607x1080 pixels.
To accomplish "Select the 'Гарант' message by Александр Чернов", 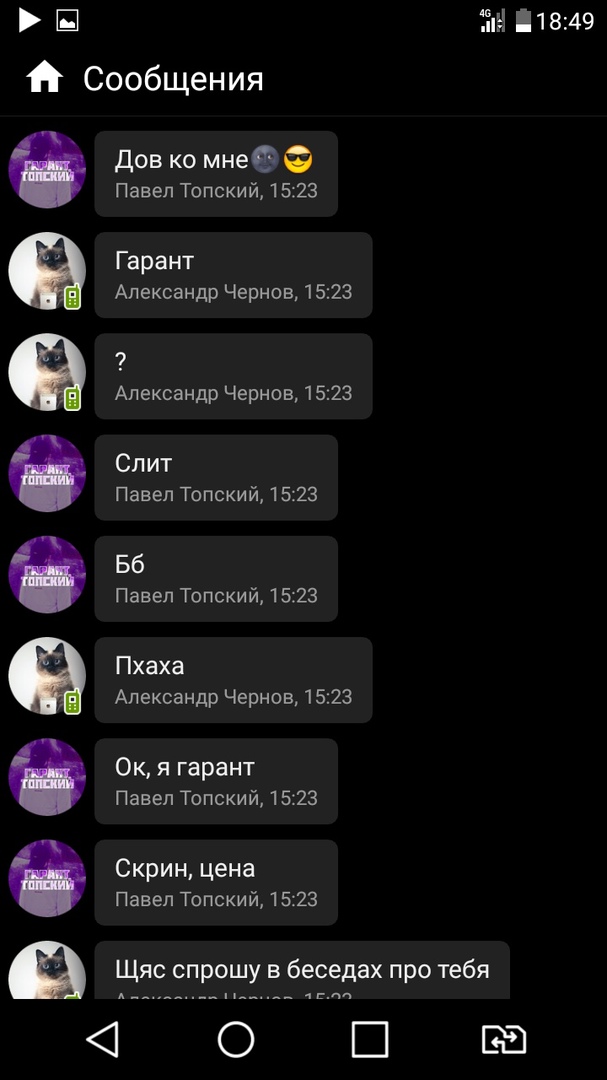I will coord(233,275).
